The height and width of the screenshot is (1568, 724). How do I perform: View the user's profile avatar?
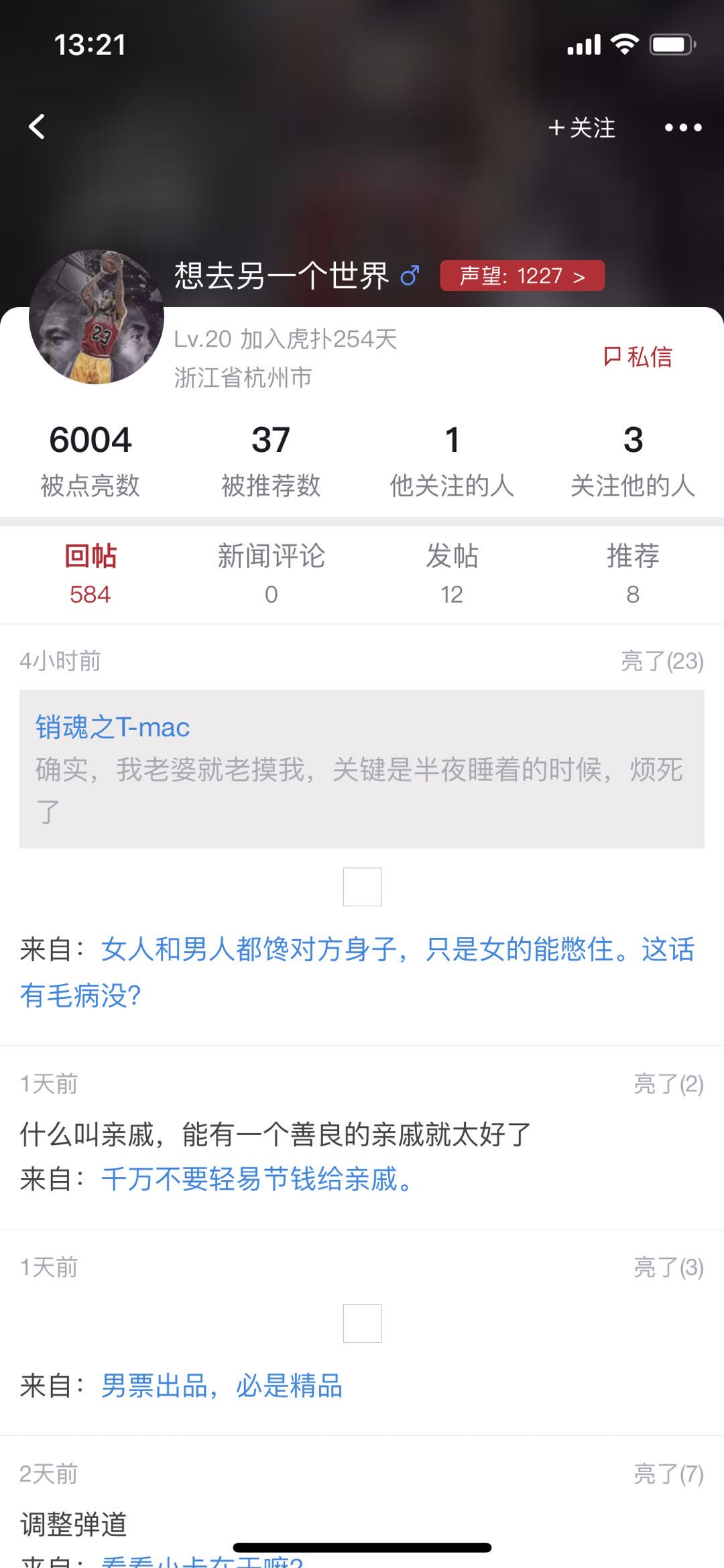coord(97,317)
